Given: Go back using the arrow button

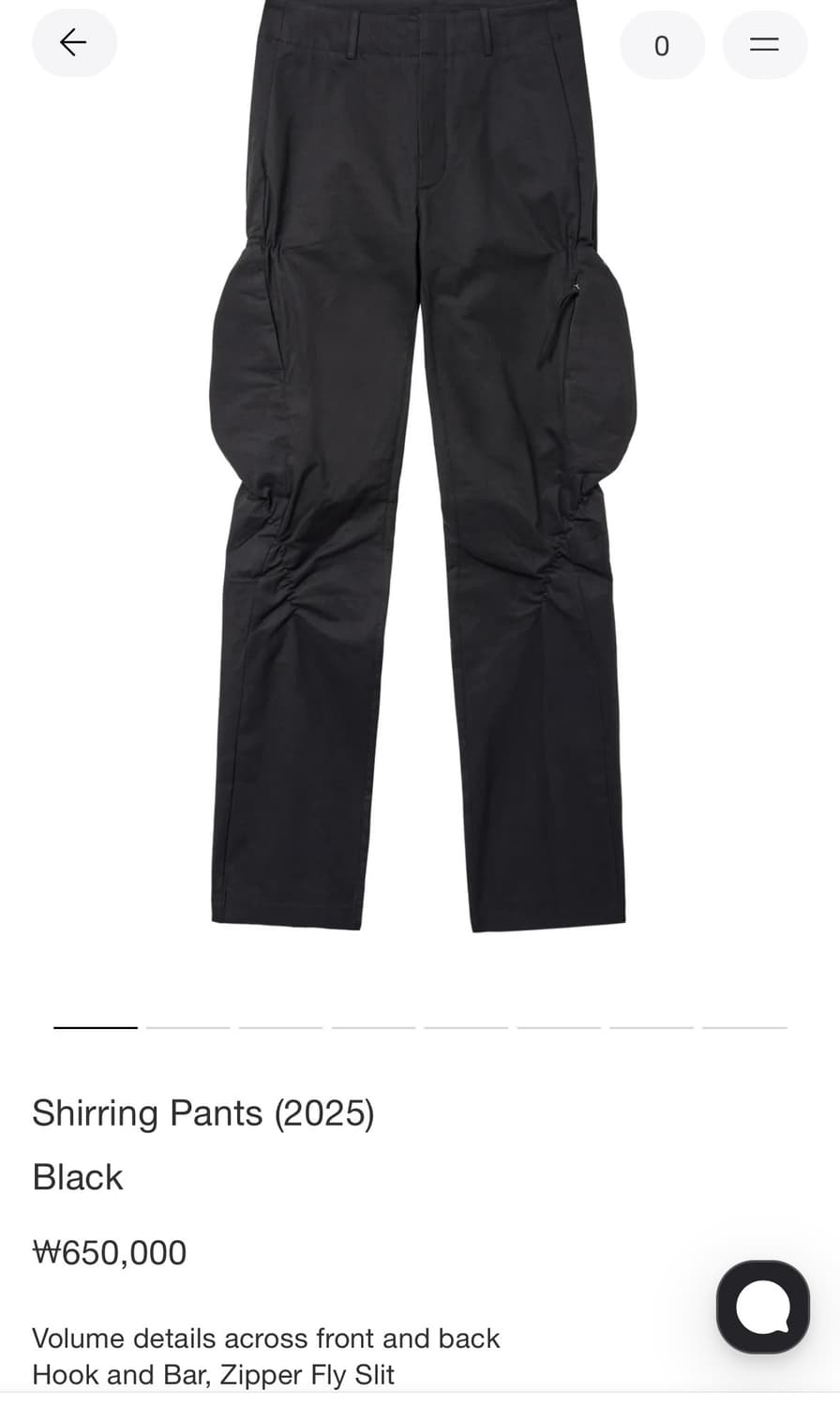Looking at the screenshot, I should (74, 43).
